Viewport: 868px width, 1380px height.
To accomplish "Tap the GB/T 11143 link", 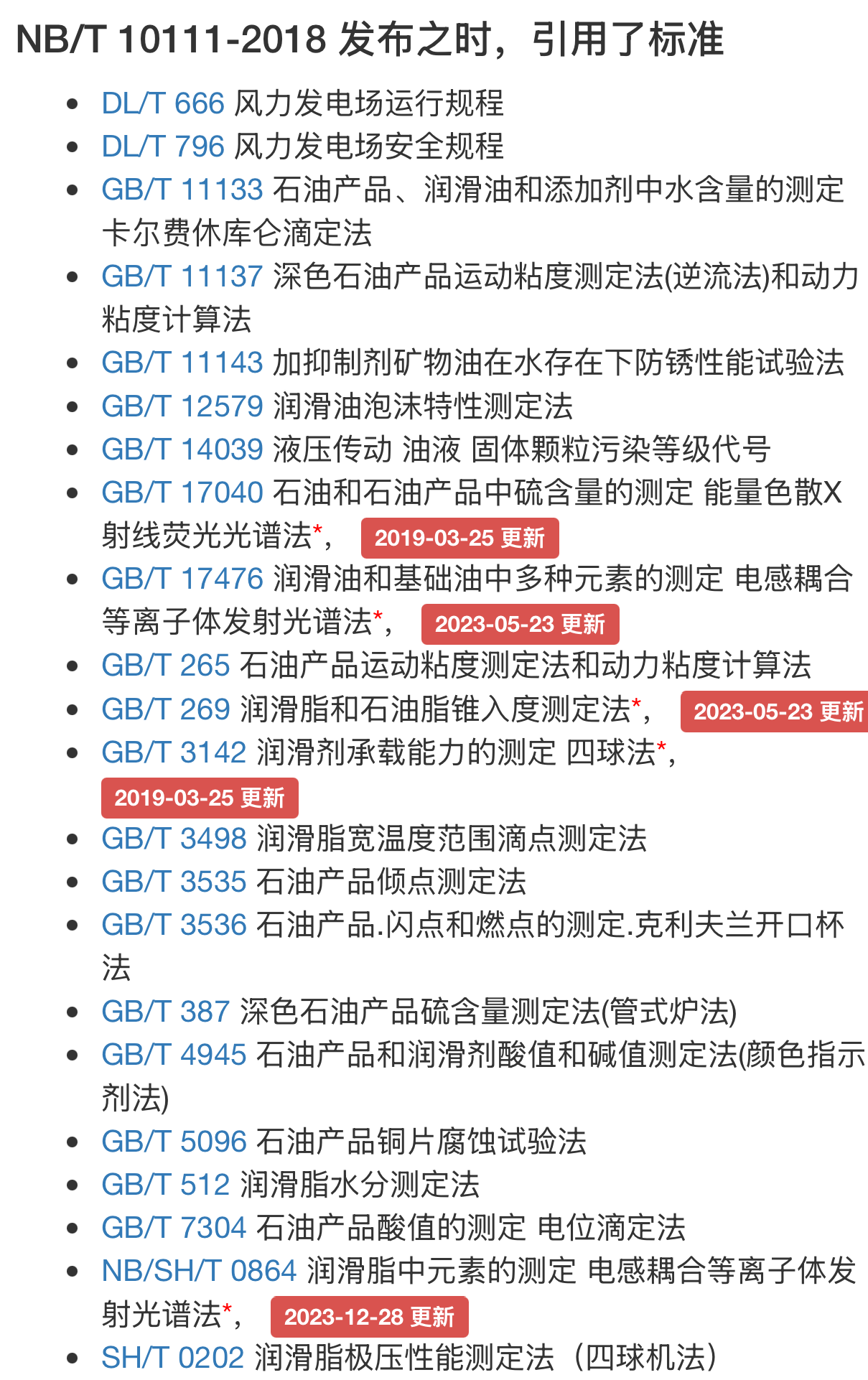I will 182,363.
